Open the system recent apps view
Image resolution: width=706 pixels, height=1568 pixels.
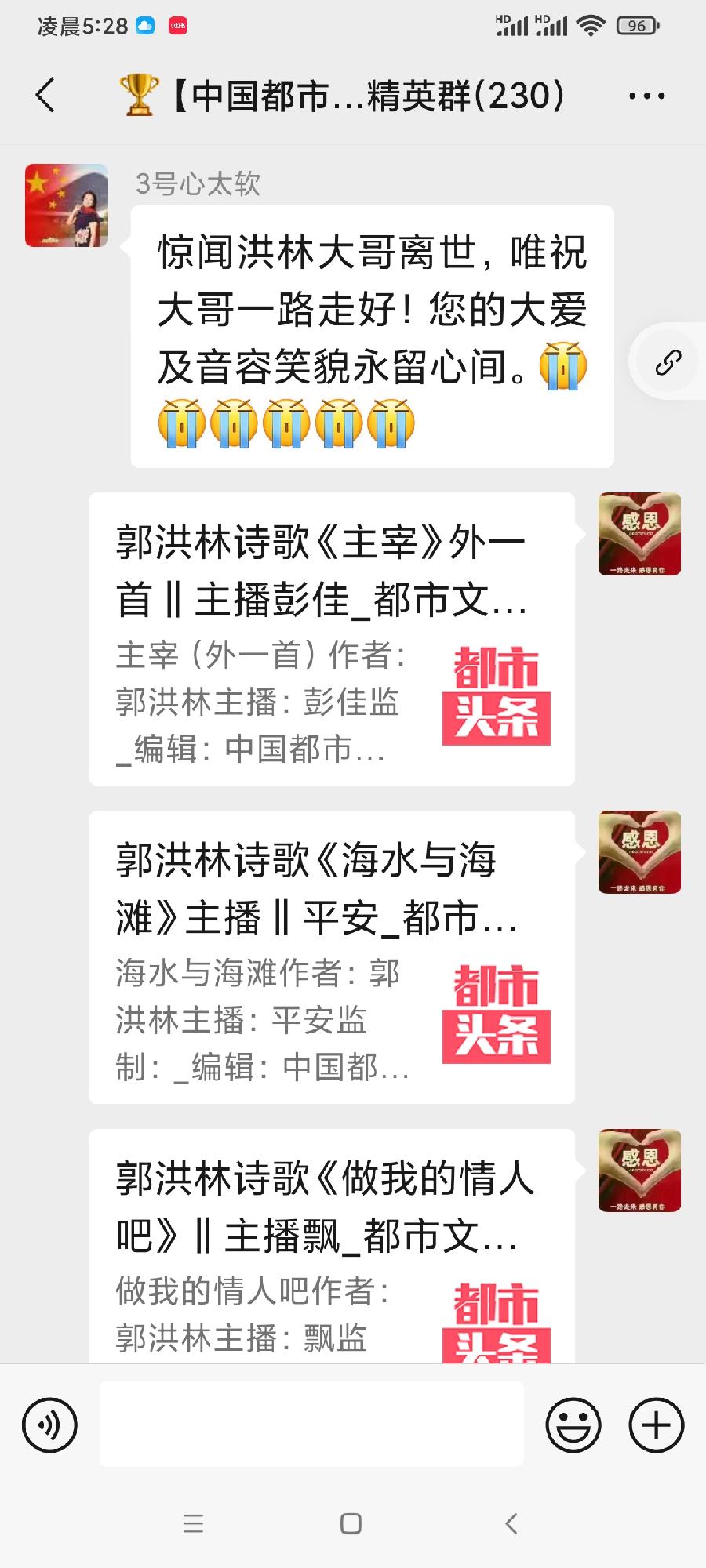pos(193,1523)
